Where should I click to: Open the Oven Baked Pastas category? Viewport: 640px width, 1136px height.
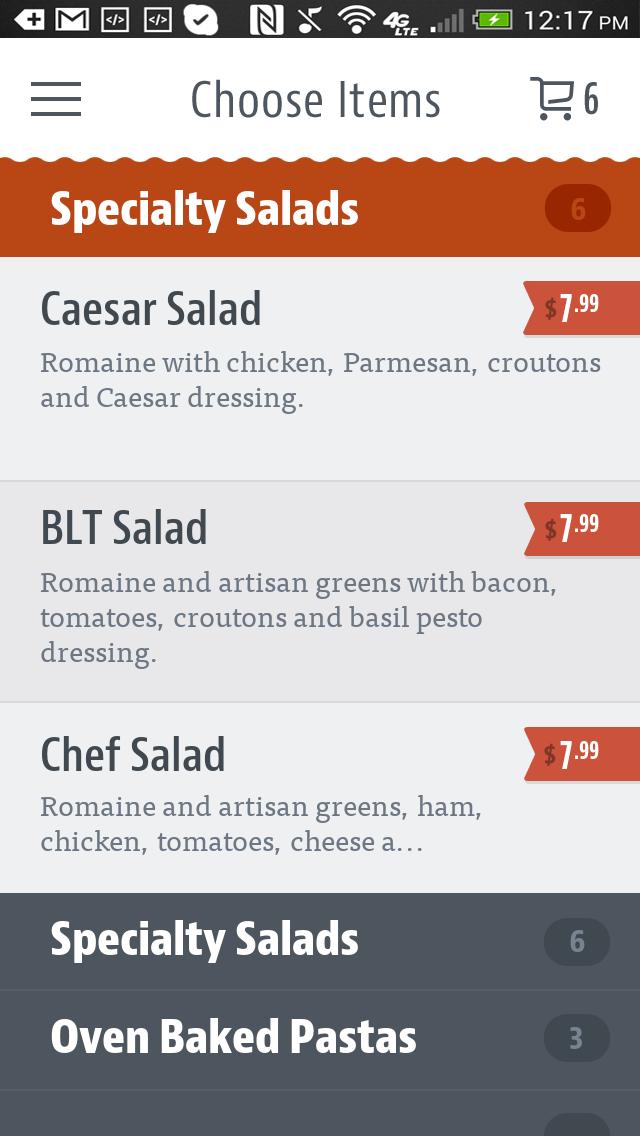click(x=320, y=1039)
